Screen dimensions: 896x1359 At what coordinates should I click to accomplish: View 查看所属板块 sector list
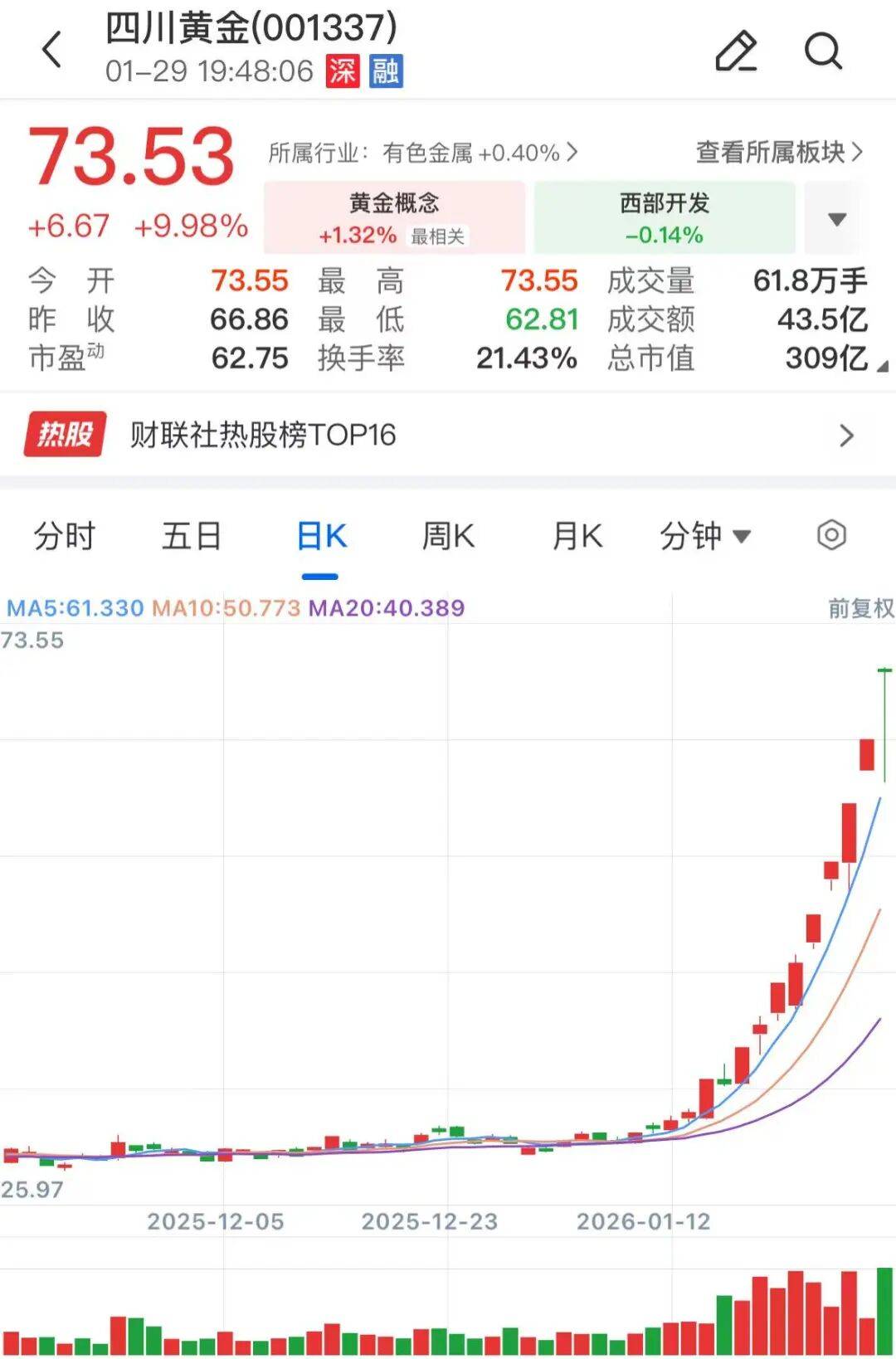(779, 152)
